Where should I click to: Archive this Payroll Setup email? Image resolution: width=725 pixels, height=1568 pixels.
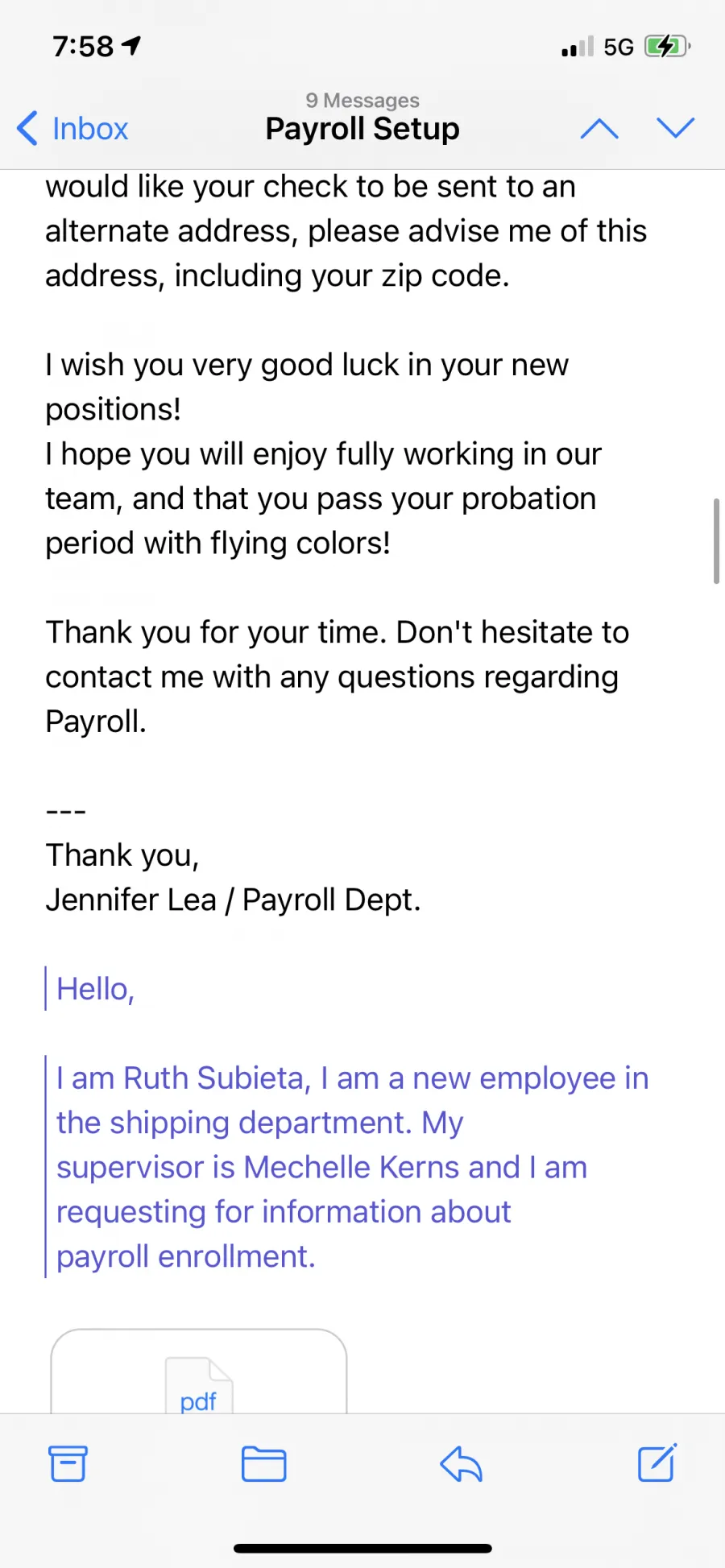(68, 1463)
